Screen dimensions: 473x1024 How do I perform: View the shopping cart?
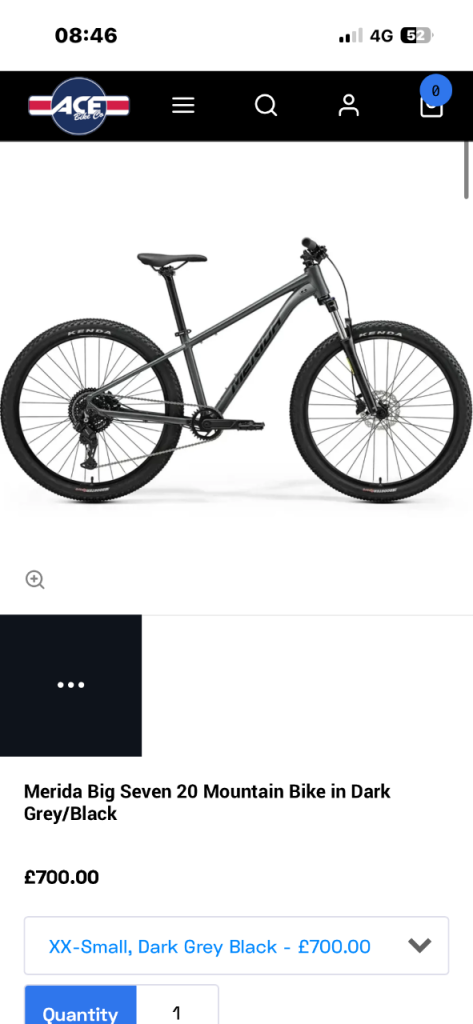[x=431, y=99]
